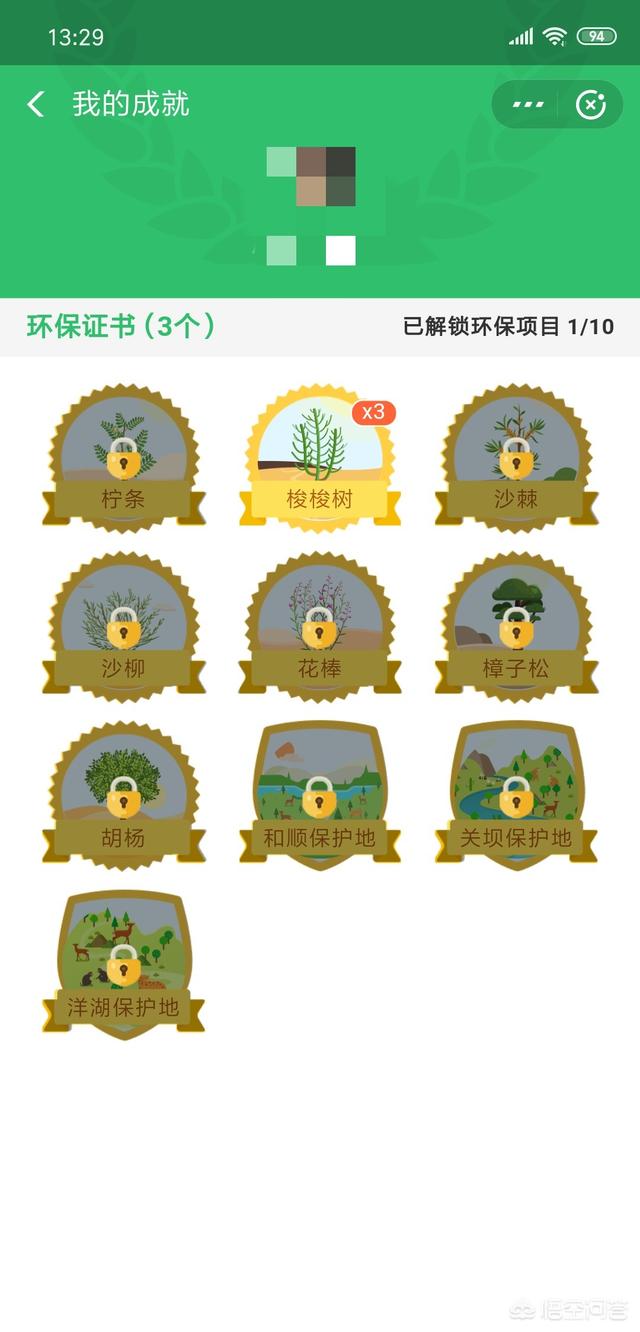This screenshot has height=1332, width=640.
Task: Open the mini program more options menu
Action: (x=527, y=104)
